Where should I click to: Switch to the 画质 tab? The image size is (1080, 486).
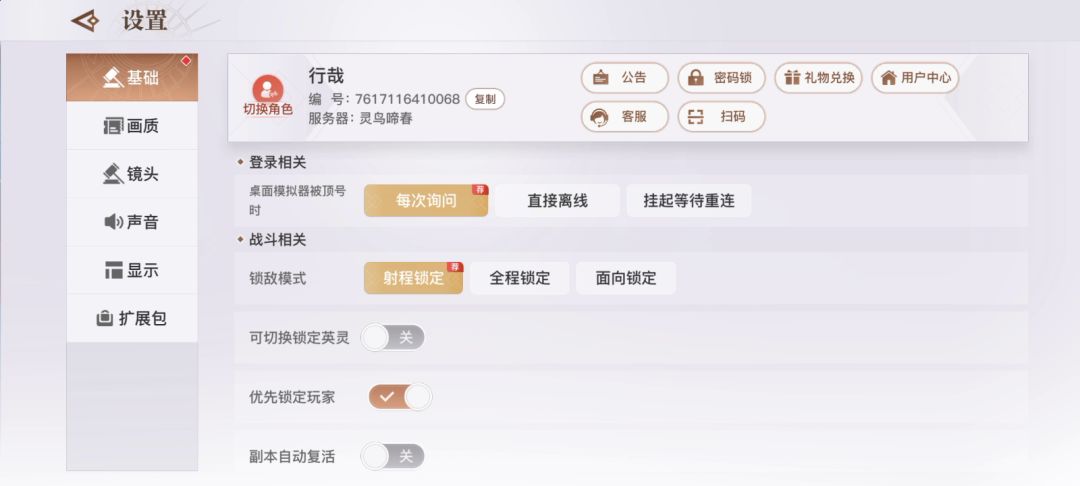pyautogui.click(x=132, y=126)
